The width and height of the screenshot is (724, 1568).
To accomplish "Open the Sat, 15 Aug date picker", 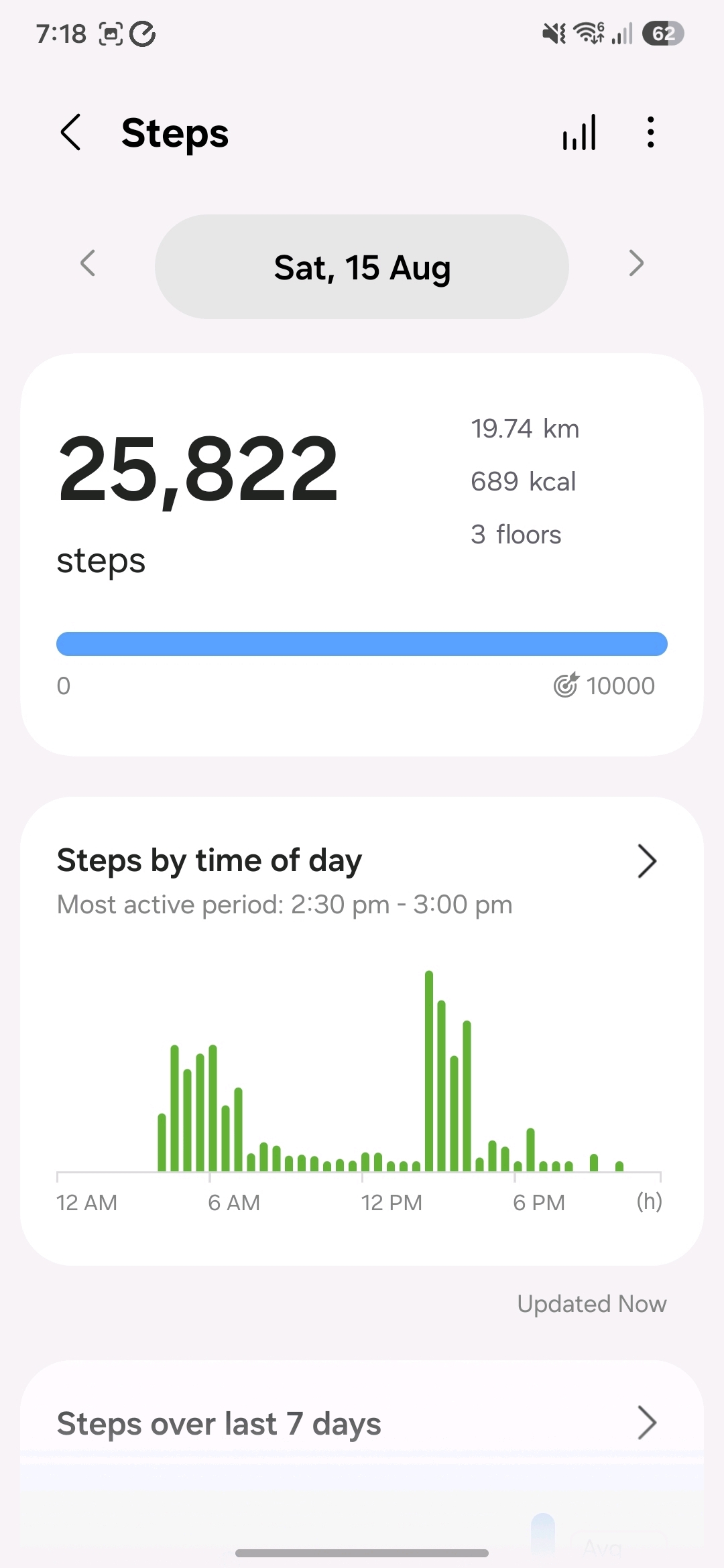I will pos(362,267).
